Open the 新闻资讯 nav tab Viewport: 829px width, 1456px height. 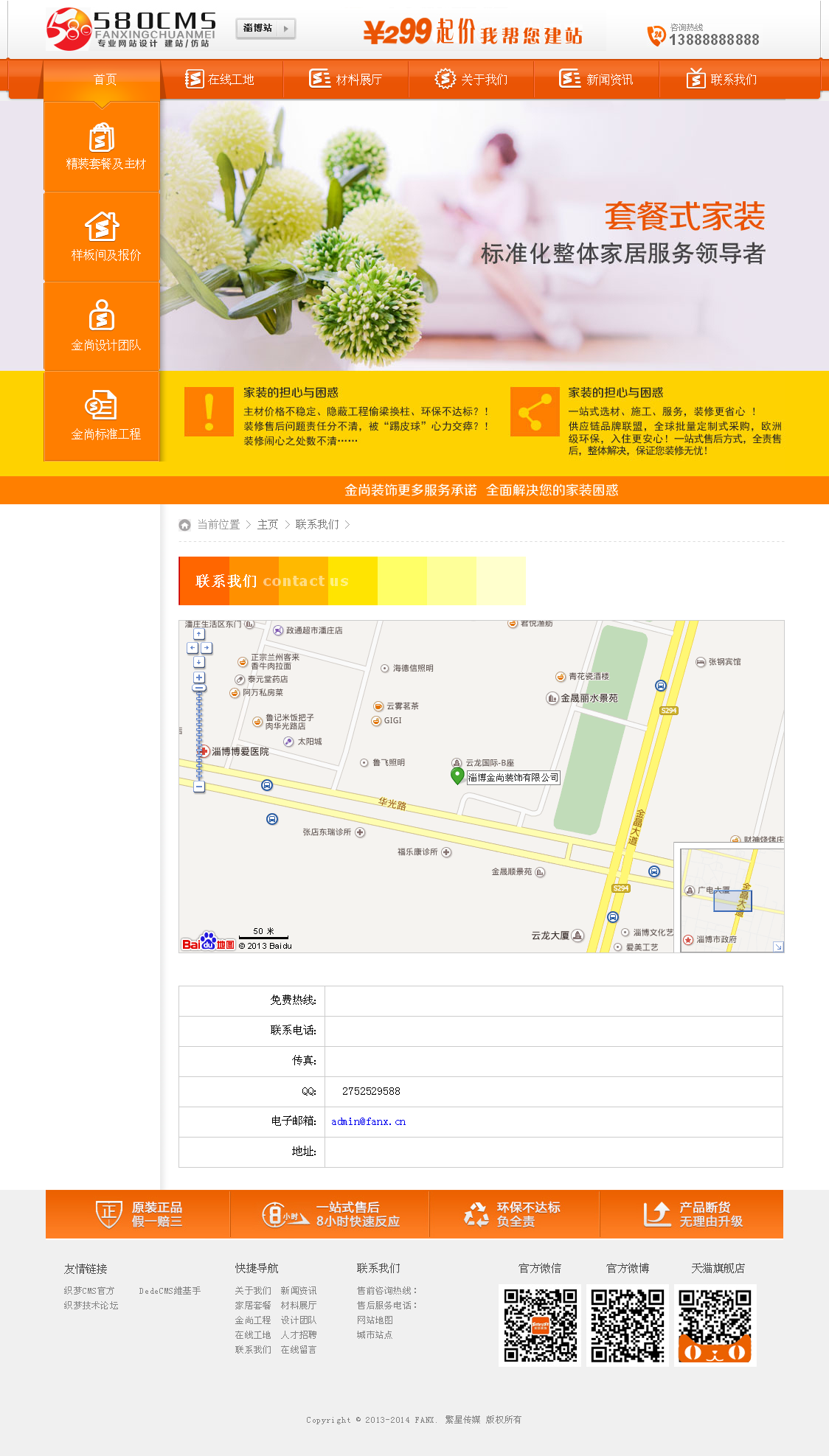point(597,80)
